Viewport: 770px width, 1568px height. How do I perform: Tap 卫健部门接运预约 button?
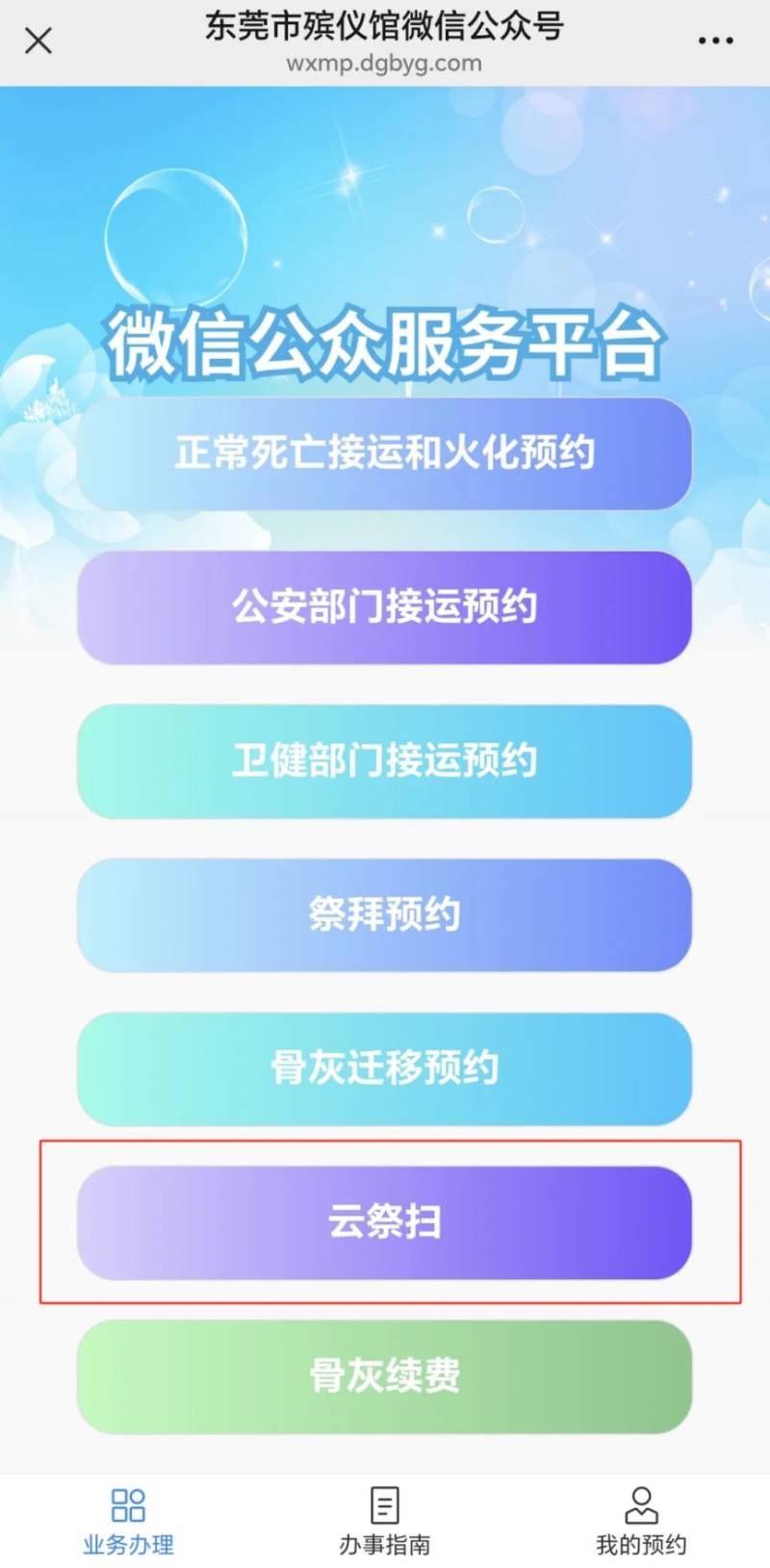tap(384, 761)
